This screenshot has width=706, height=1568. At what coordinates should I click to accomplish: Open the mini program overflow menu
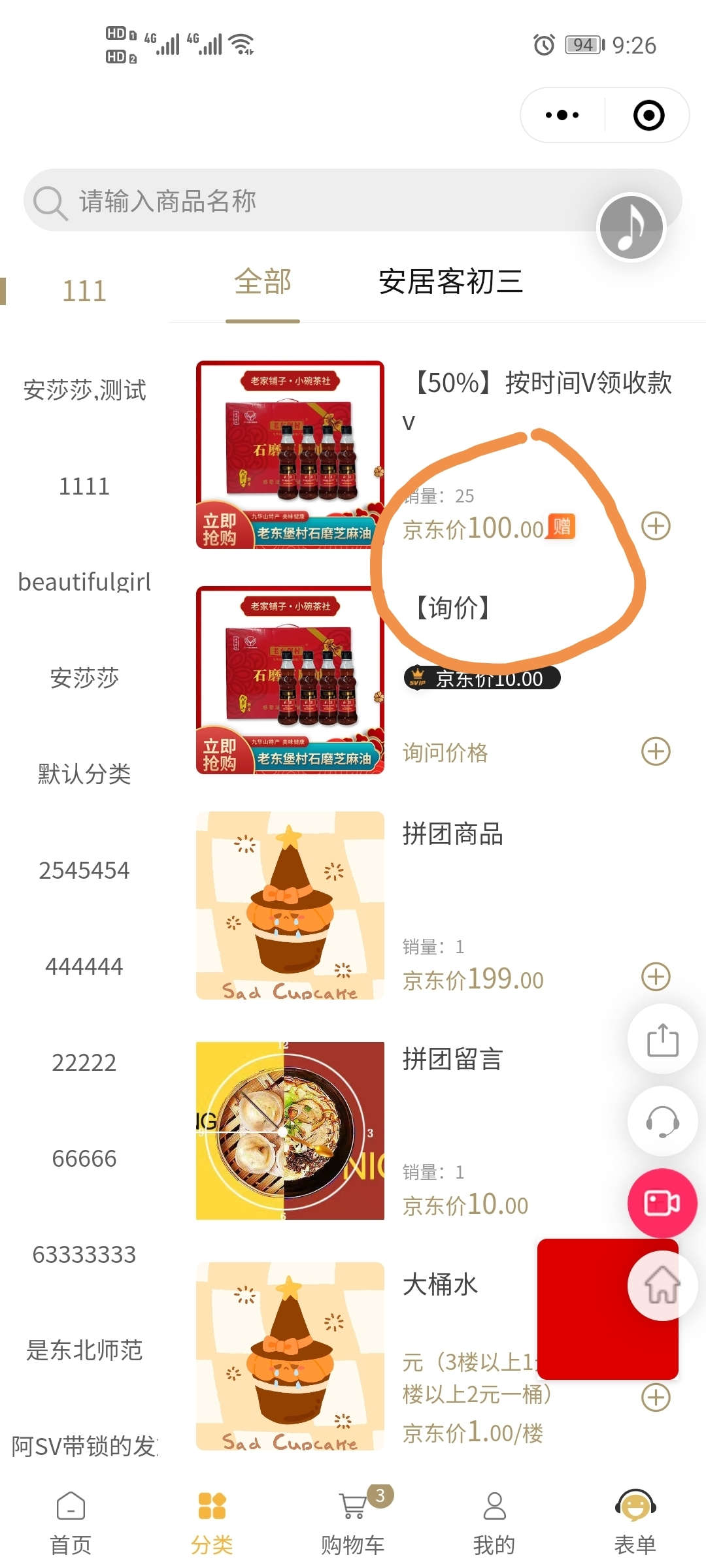click(x=562, y=116)
